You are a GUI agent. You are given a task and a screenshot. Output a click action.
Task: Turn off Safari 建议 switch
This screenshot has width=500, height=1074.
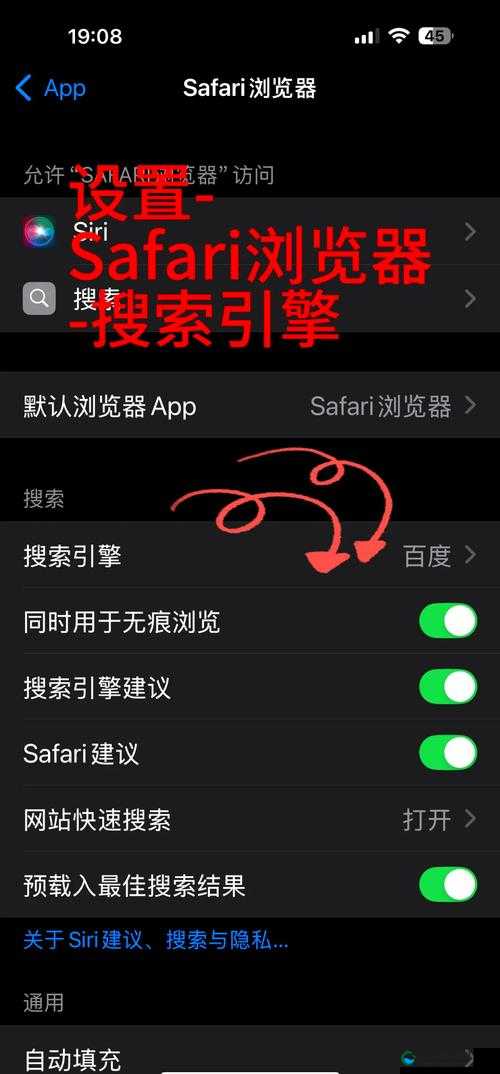(x=448, y=753)
